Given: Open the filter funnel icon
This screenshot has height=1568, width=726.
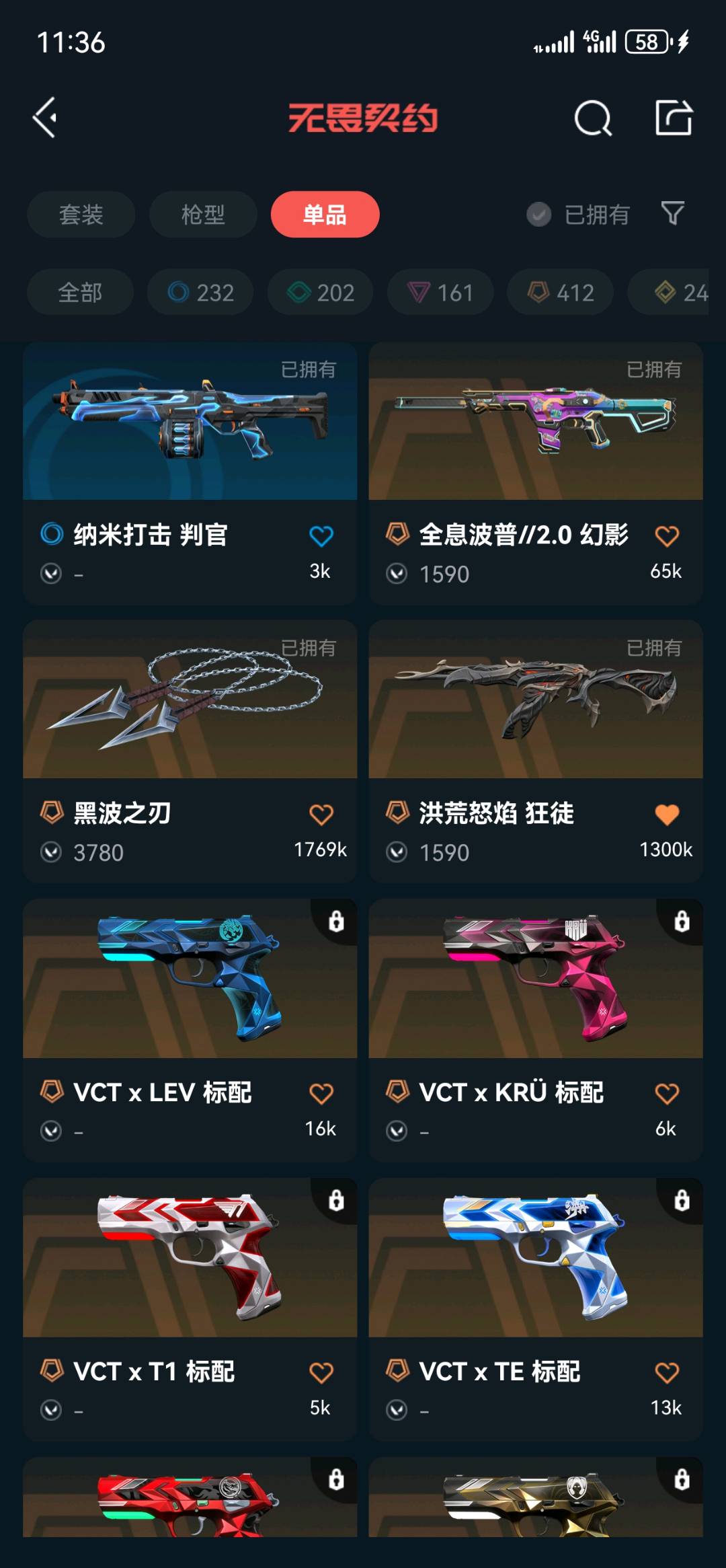Looking at the screenshot, I should (672, 214).
